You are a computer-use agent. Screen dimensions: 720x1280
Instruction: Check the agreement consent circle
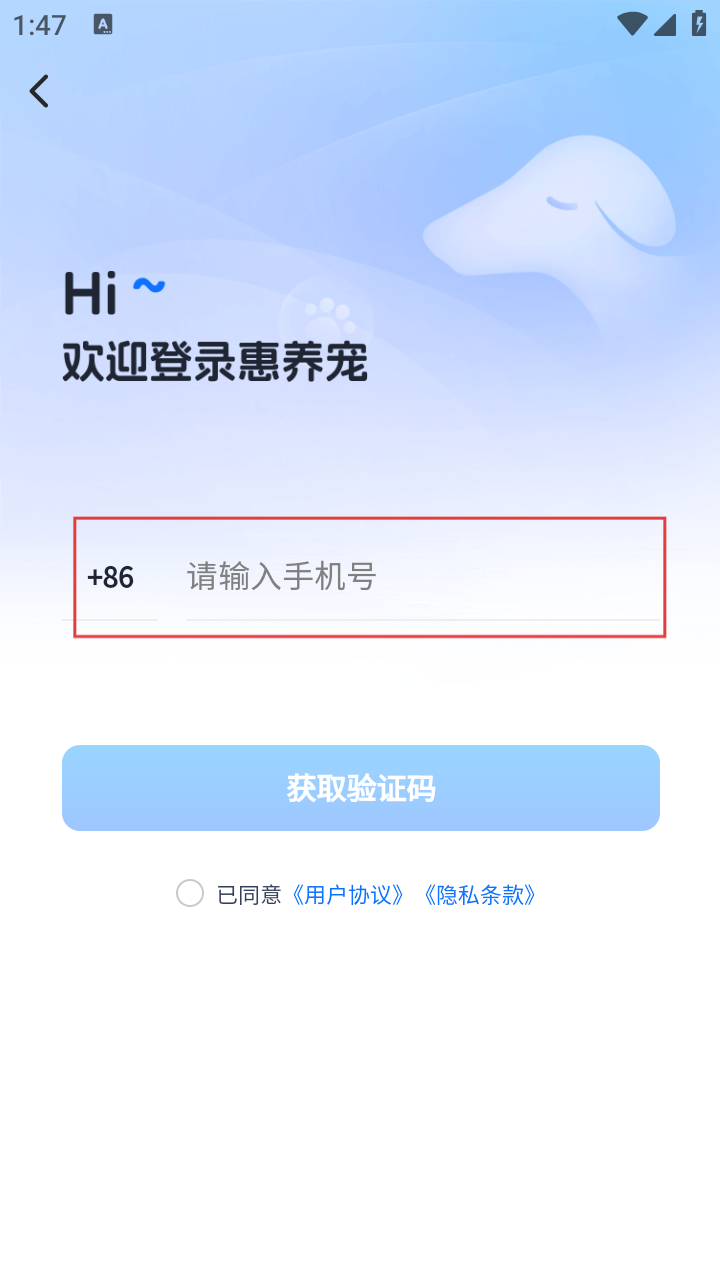(x=190, y=893)
